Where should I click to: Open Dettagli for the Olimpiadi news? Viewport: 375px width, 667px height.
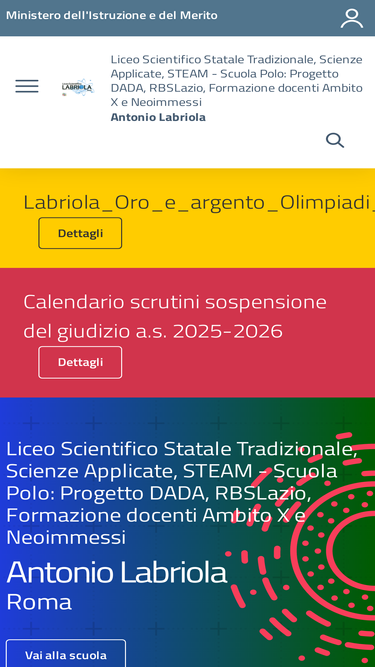pyautogui.click(x=80, y=233)
